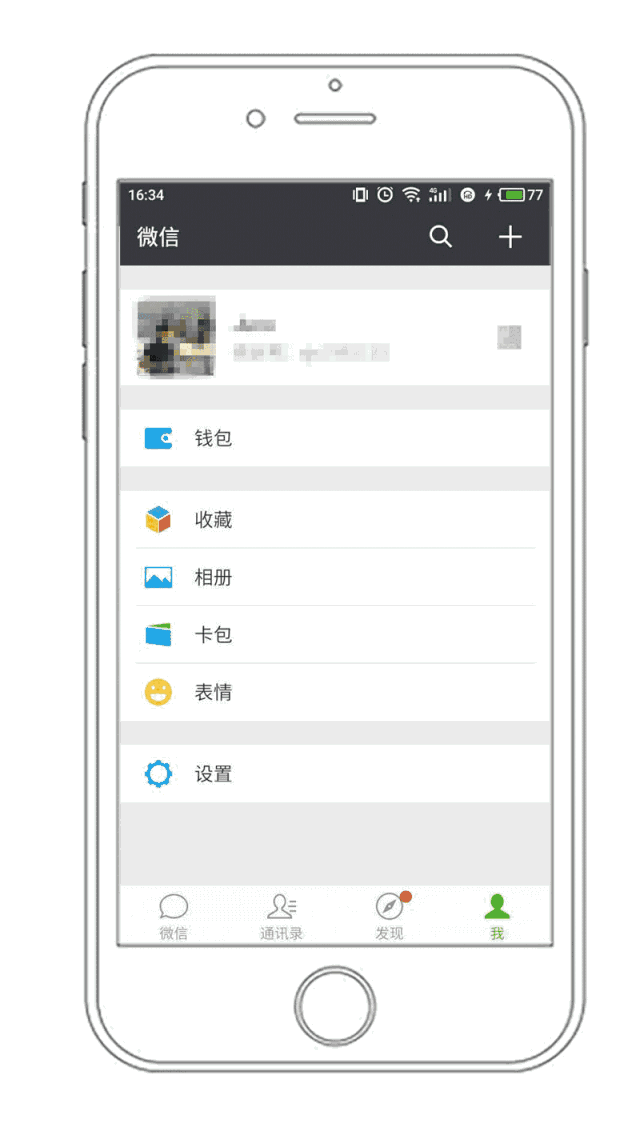Open 表情 (Stickers)
This screenshot has width=640, height=1123.
click(x=335, y=692)
